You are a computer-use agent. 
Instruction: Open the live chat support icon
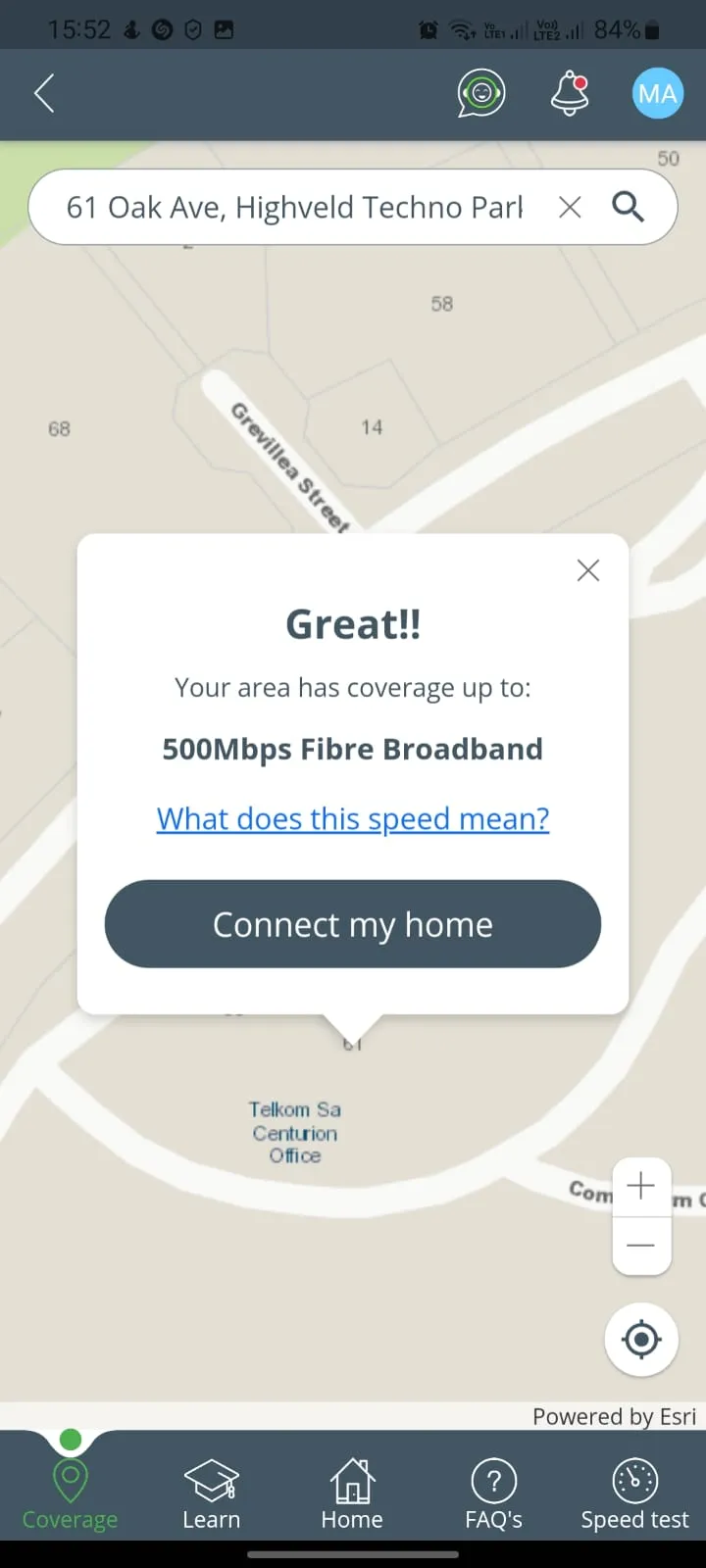click(x=481, y=94)
